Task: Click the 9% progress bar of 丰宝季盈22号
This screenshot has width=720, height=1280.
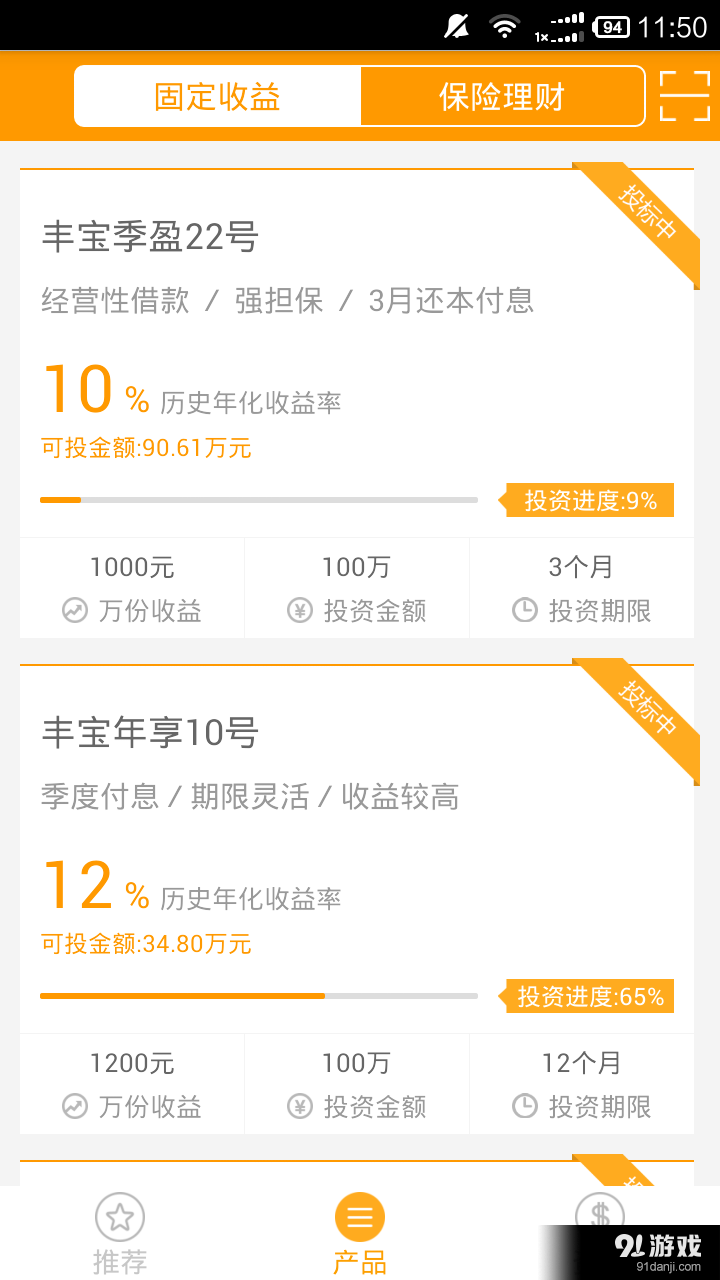Action: point(260,498)
